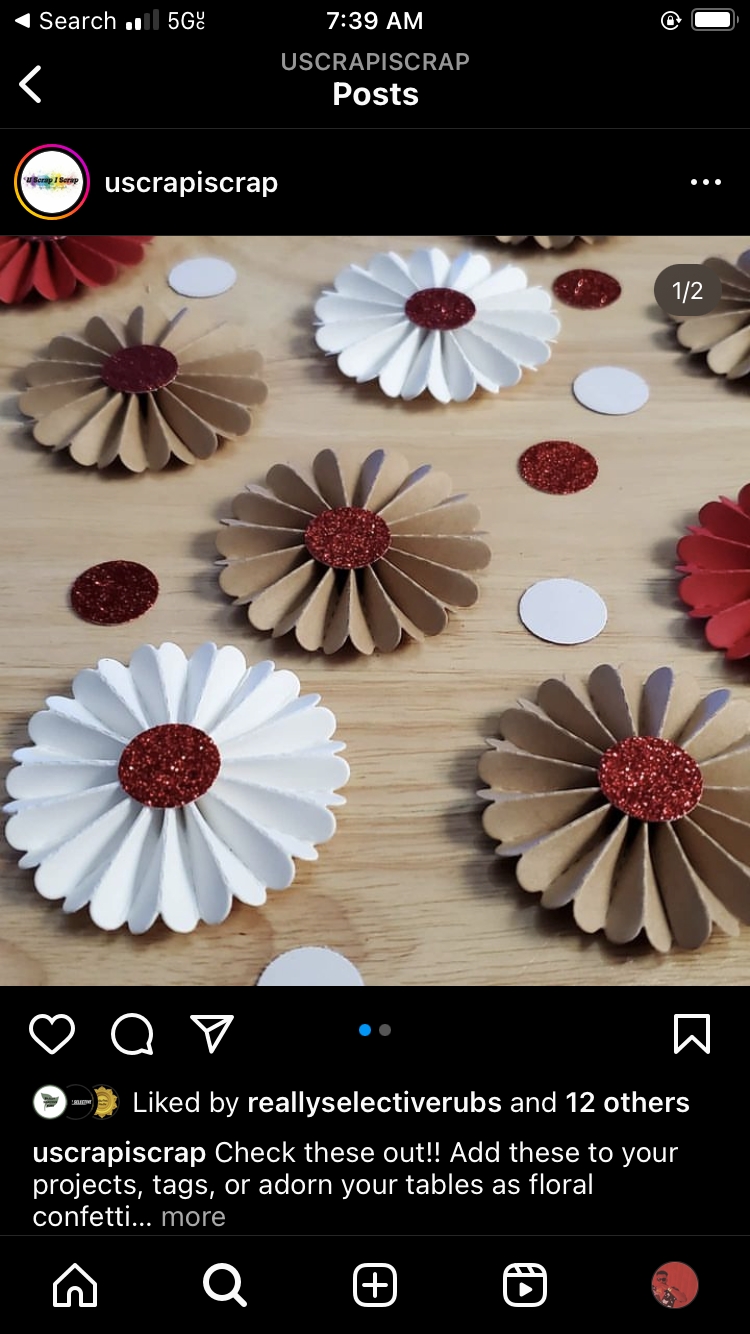Like the paper flowers post
This screenshot has width=750, height=1334.
tap(52, 1034)
